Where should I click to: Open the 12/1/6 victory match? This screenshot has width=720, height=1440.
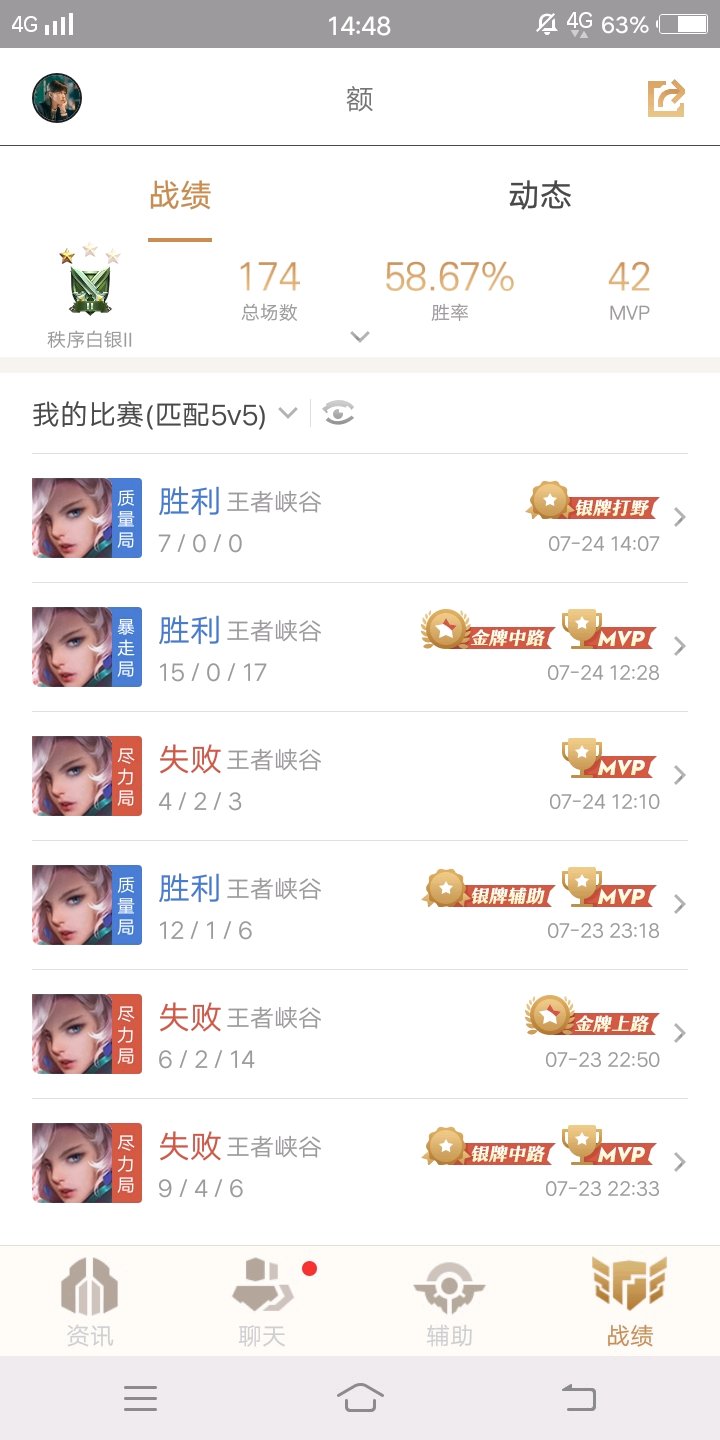point(360,905)
